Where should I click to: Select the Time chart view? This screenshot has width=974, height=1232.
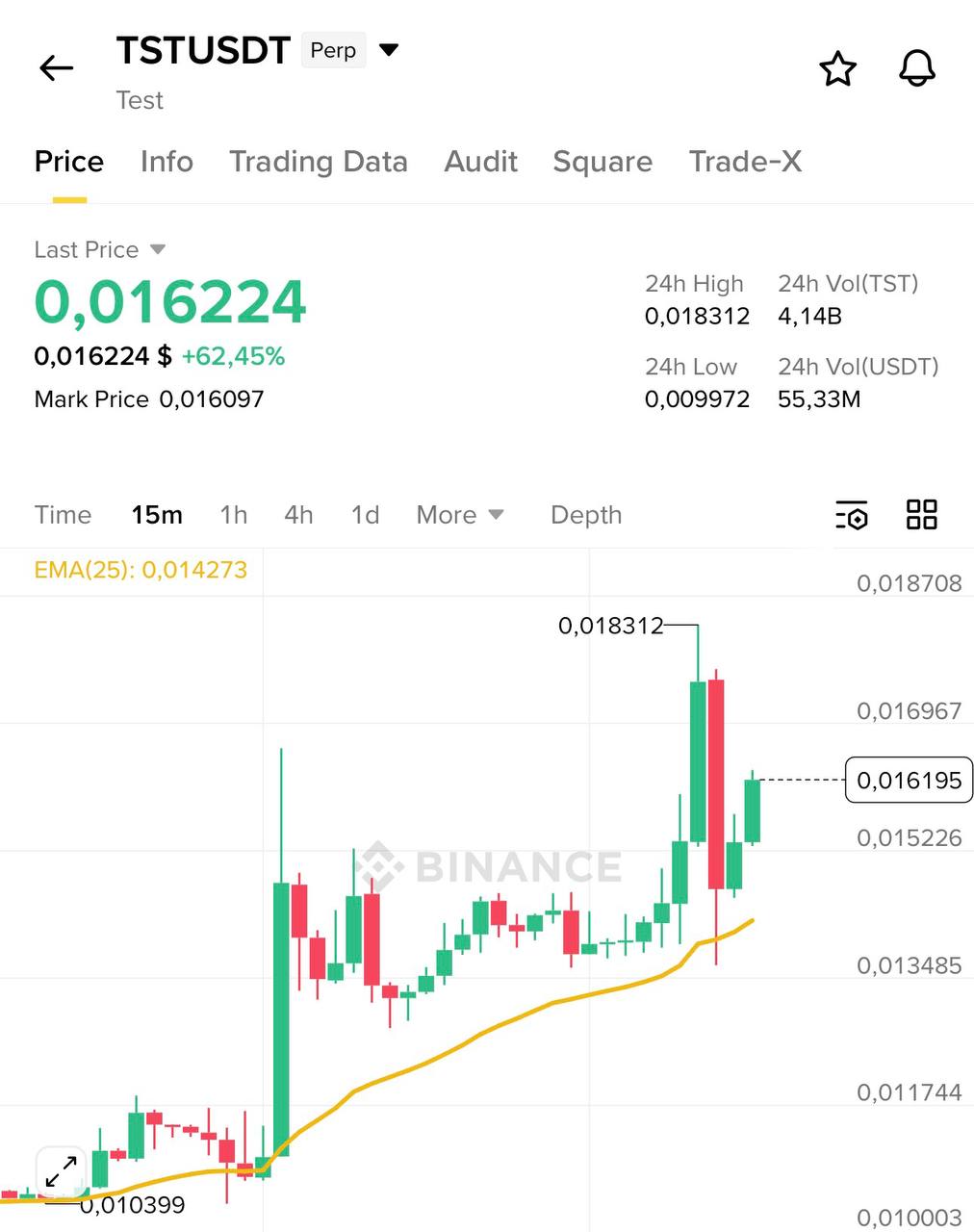[x=63, y=515]
